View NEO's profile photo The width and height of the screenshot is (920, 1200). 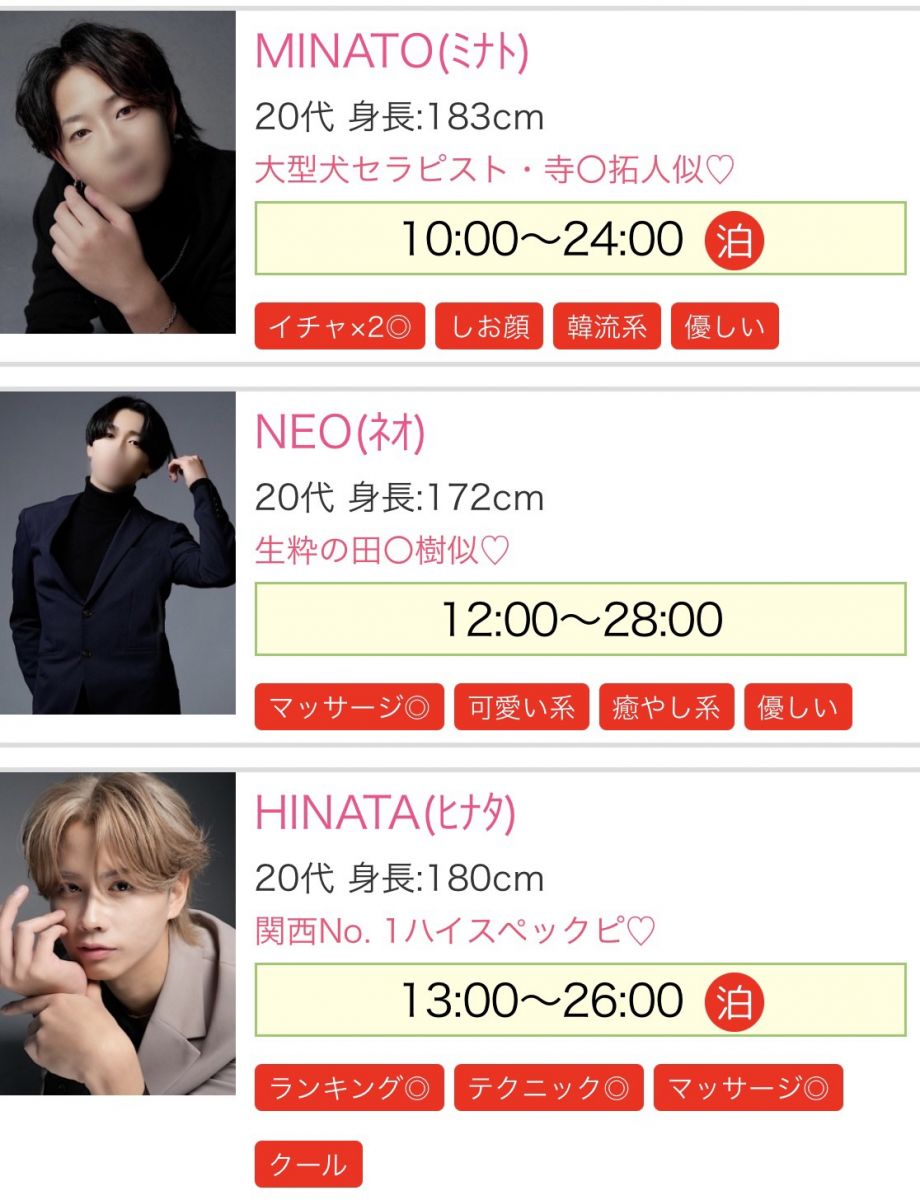(117, 552)
